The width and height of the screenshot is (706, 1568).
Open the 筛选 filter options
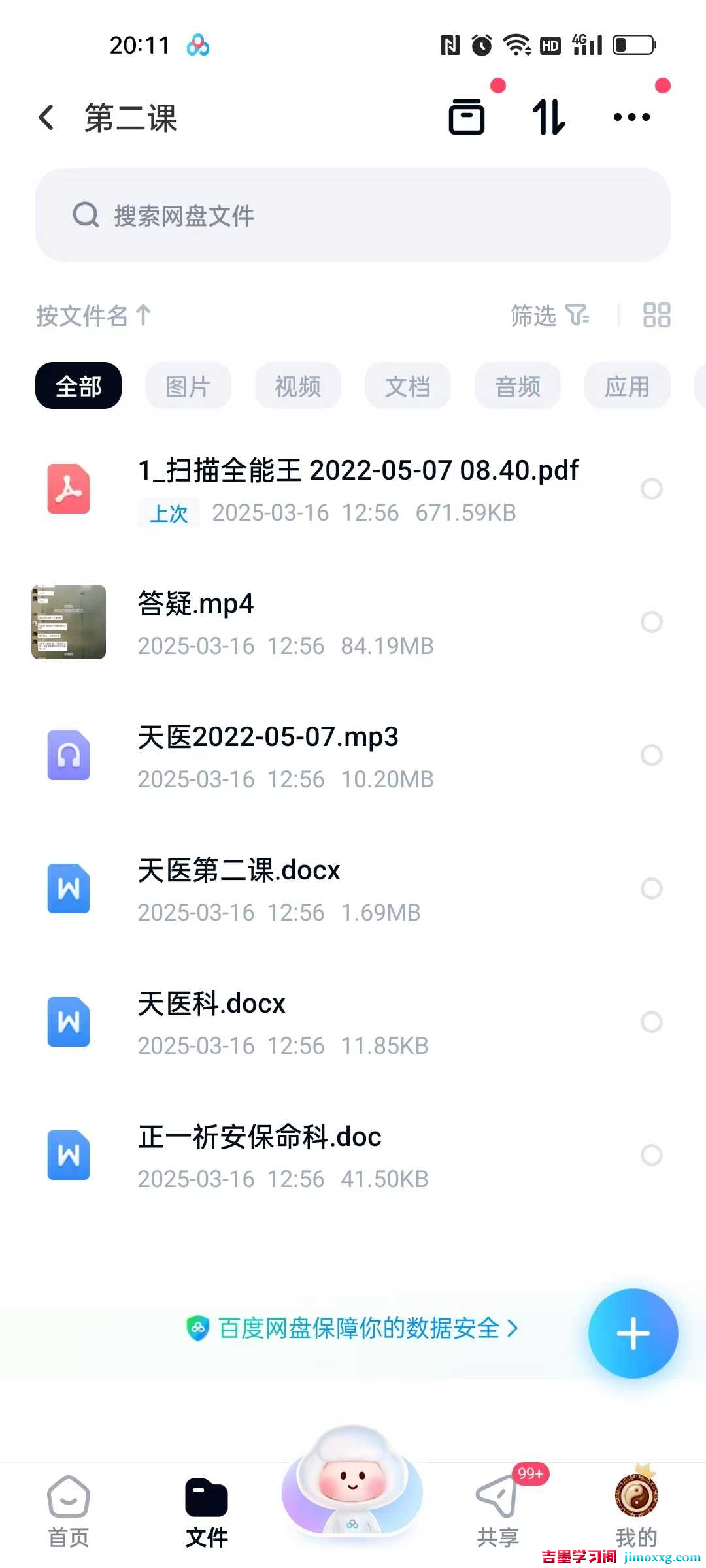tap(549, 316)
